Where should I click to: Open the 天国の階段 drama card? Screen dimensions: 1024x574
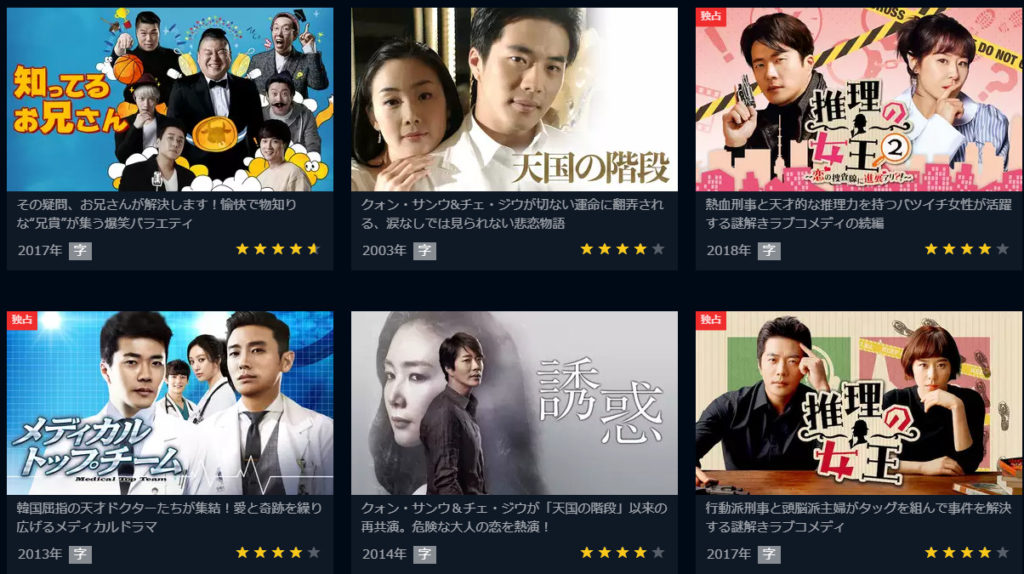coord(514,100)
